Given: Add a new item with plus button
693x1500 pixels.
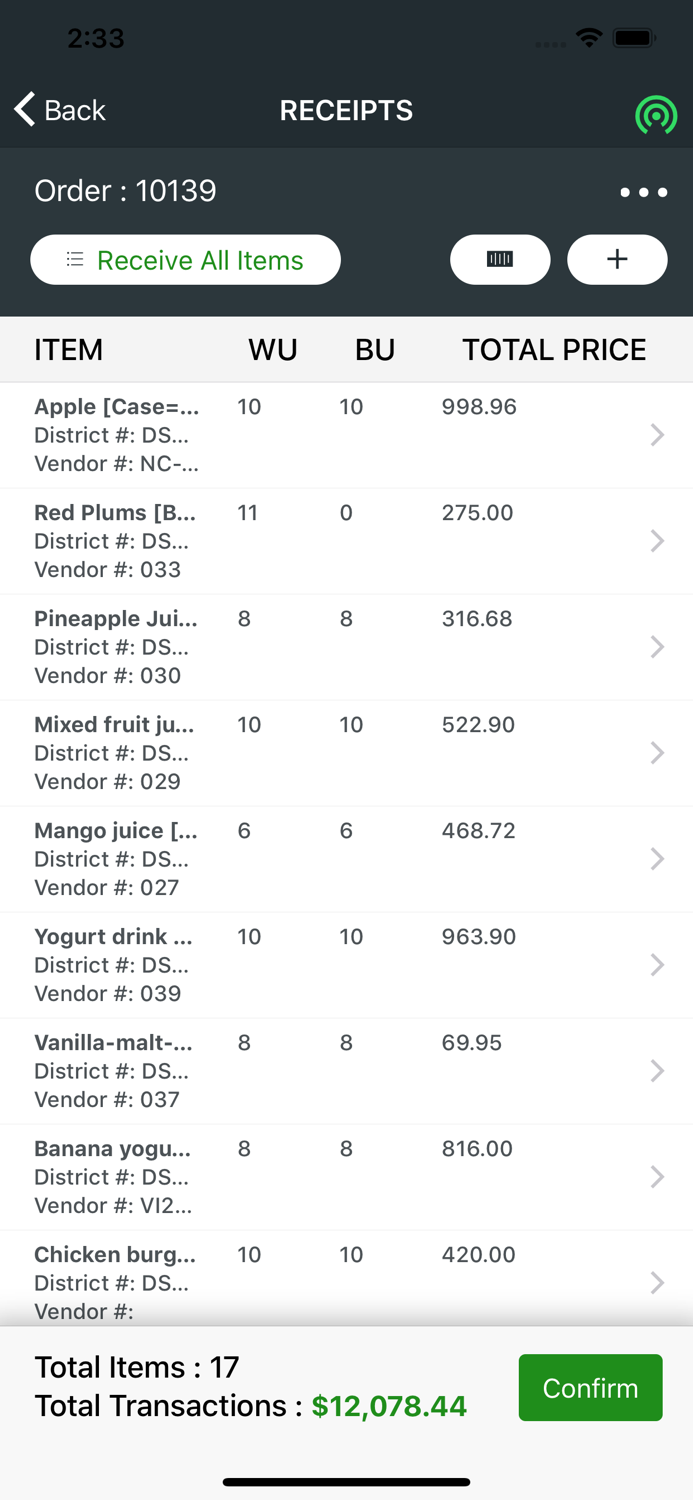Looking at the screenshot, I should (x=617, y=260).
